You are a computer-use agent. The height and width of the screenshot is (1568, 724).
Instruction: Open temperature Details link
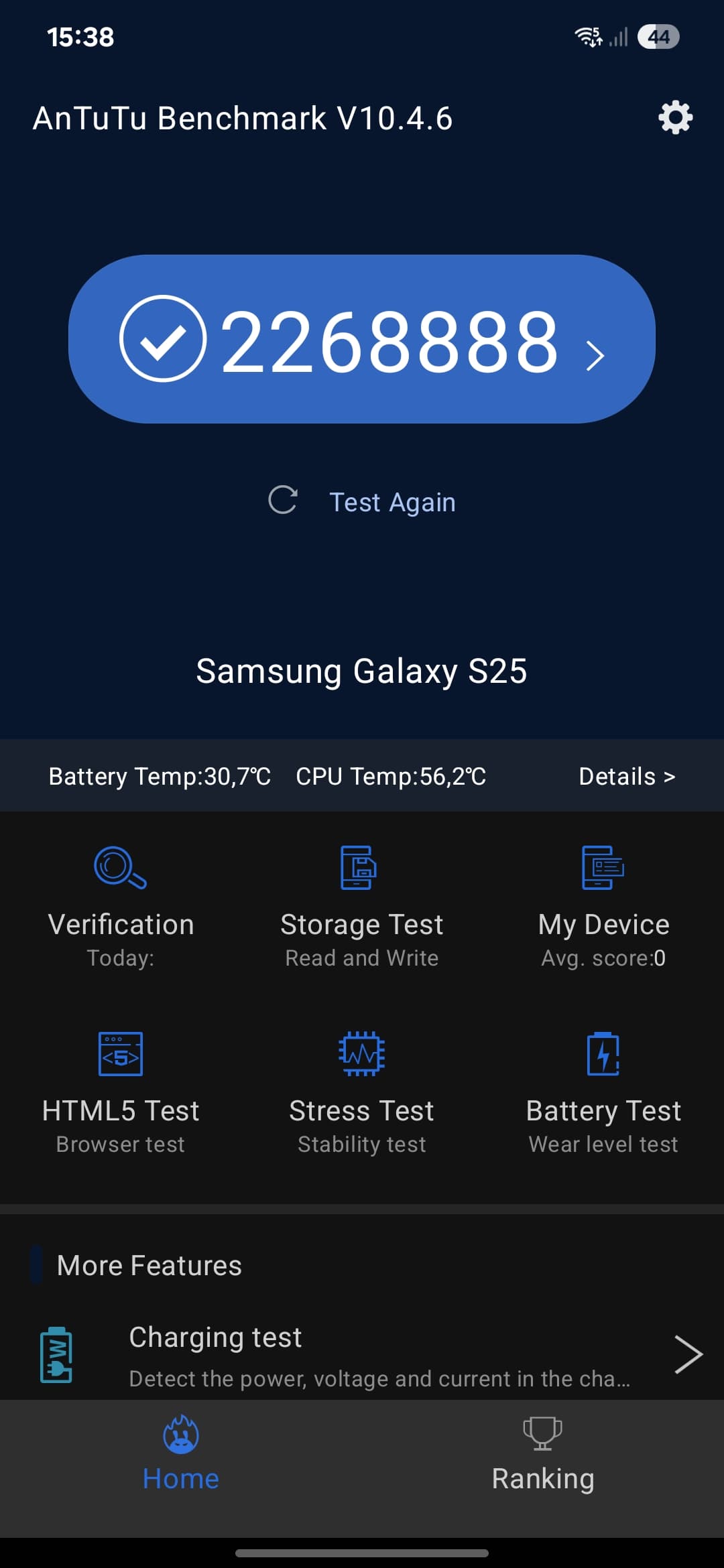pos(627,776)
